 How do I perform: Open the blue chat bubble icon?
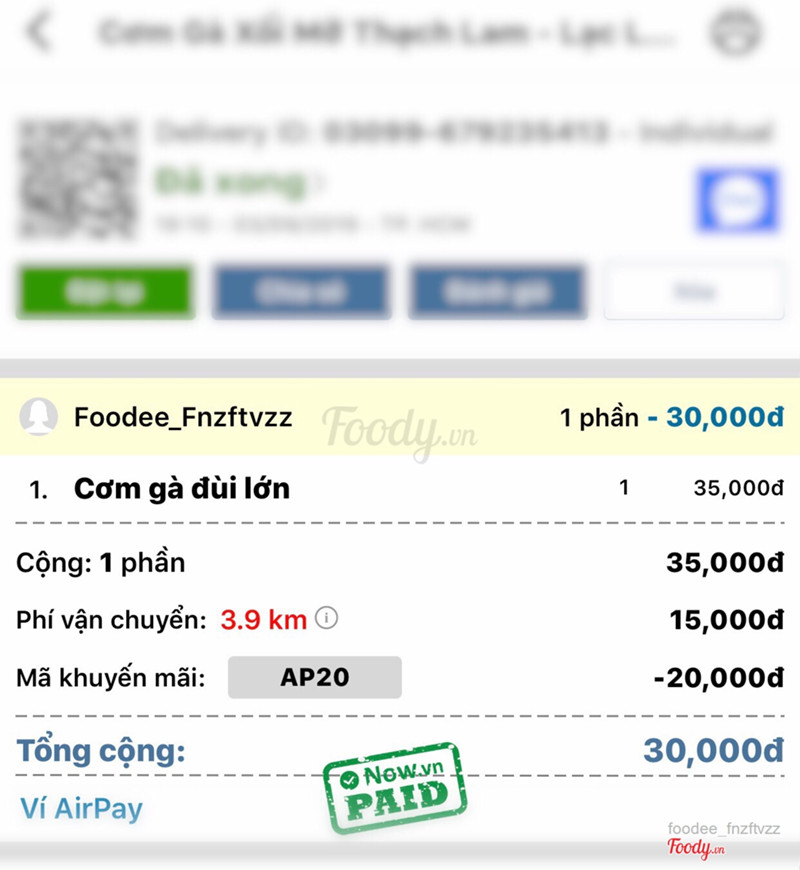coord(736,201)
